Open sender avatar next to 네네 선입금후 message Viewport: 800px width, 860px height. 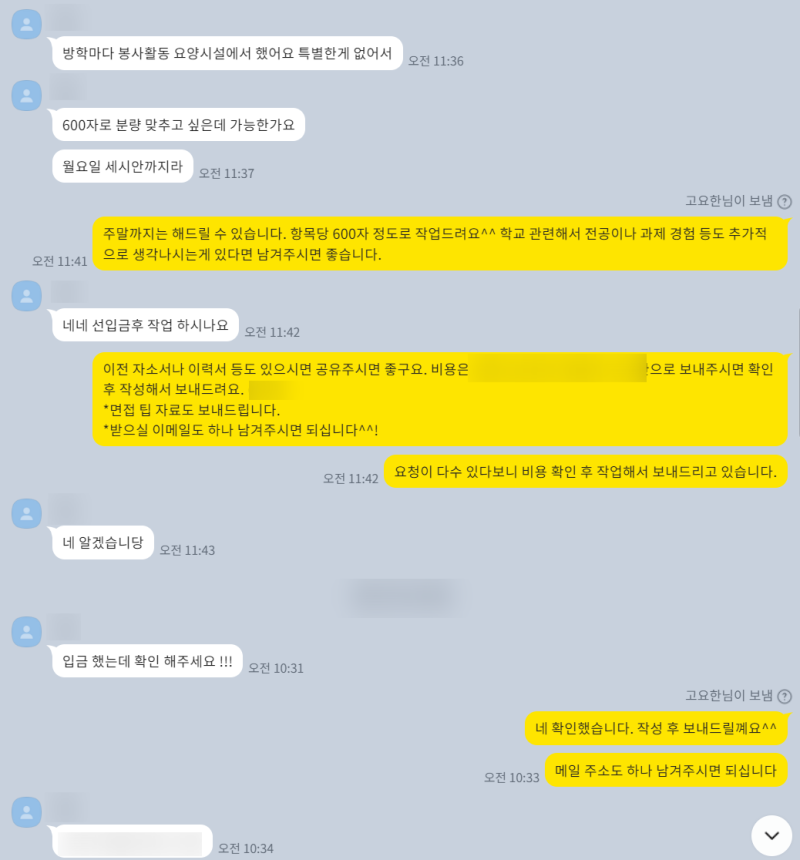tap(26, 295)
